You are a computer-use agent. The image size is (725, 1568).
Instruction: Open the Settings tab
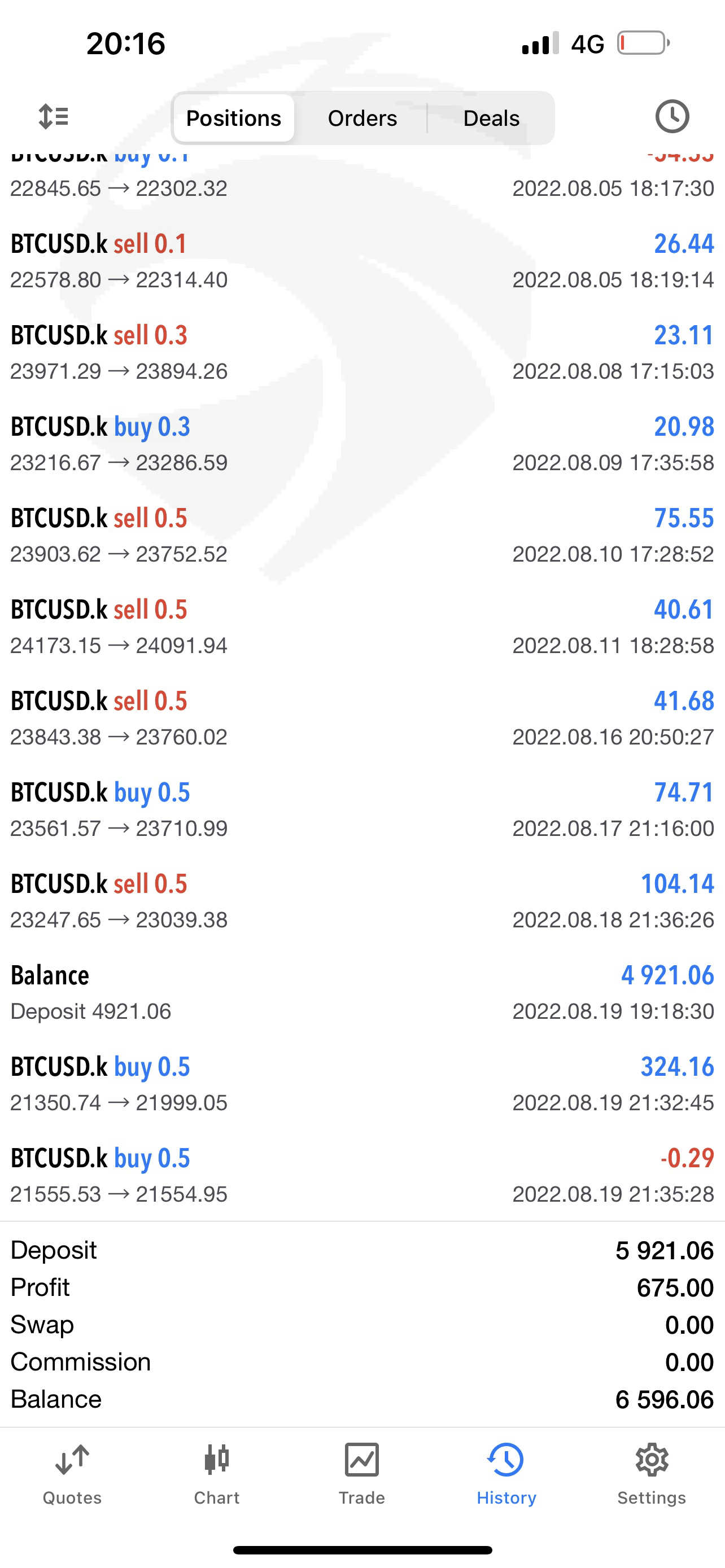[x=652, y=1473]
